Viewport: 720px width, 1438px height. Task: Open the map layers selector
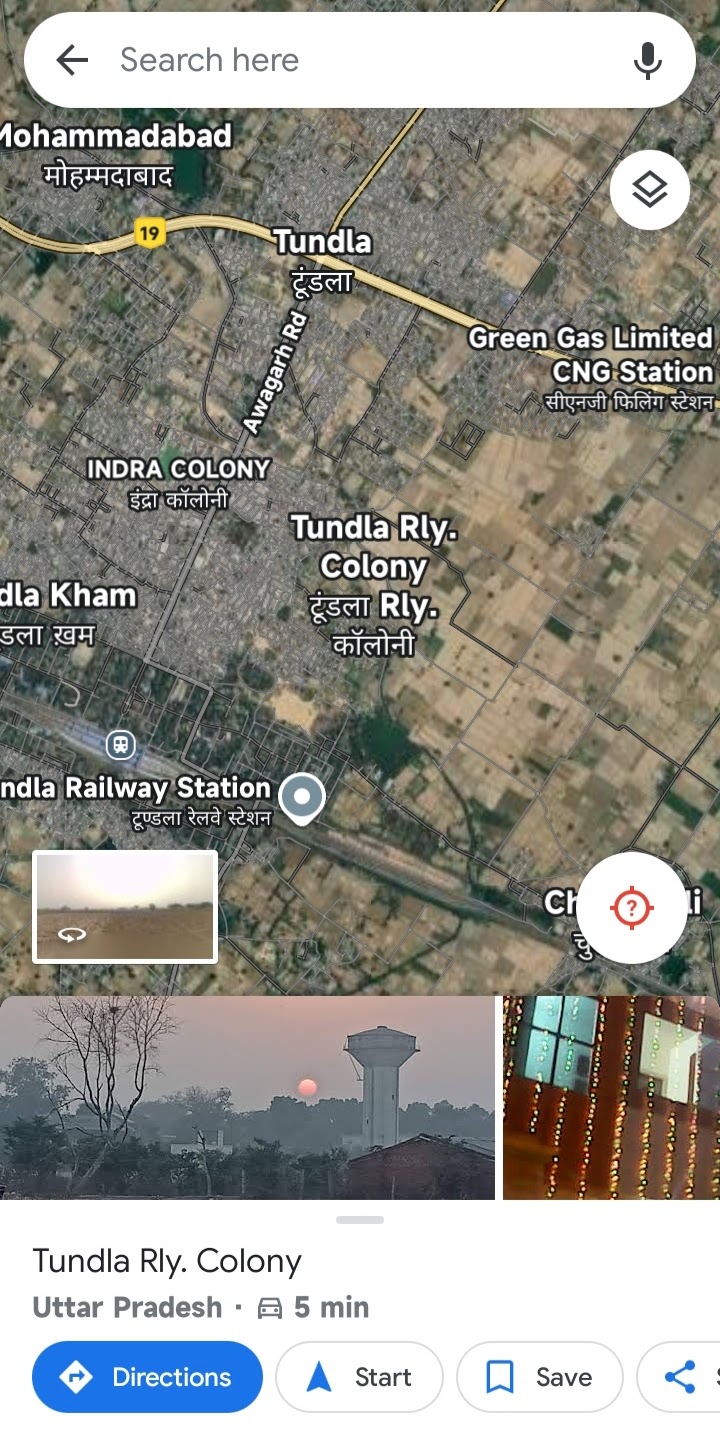pyautogui.click(x=650, y=190)
